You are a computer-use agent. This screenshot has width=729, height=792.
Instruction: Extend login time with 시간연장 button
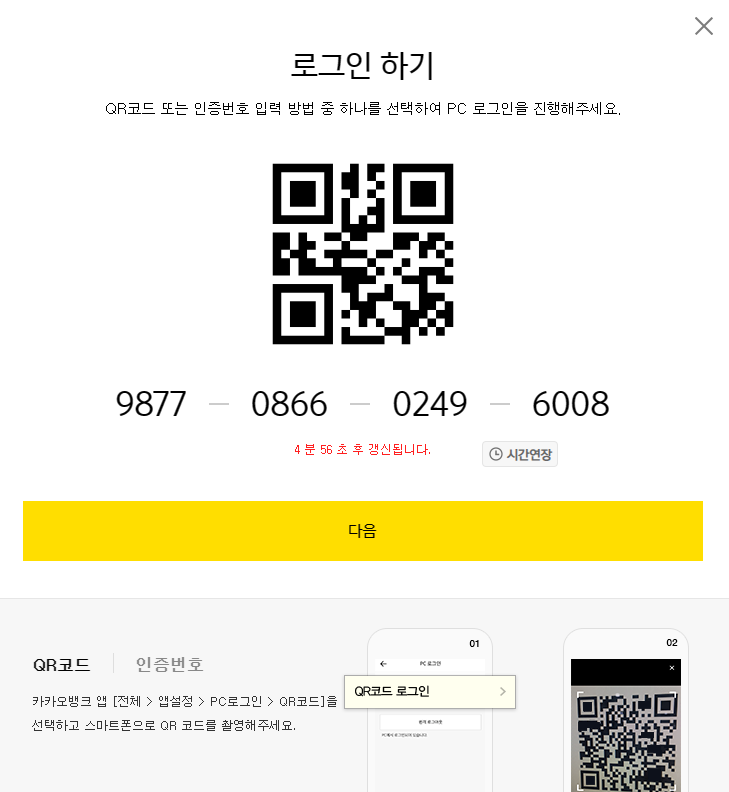pos(520,454)
